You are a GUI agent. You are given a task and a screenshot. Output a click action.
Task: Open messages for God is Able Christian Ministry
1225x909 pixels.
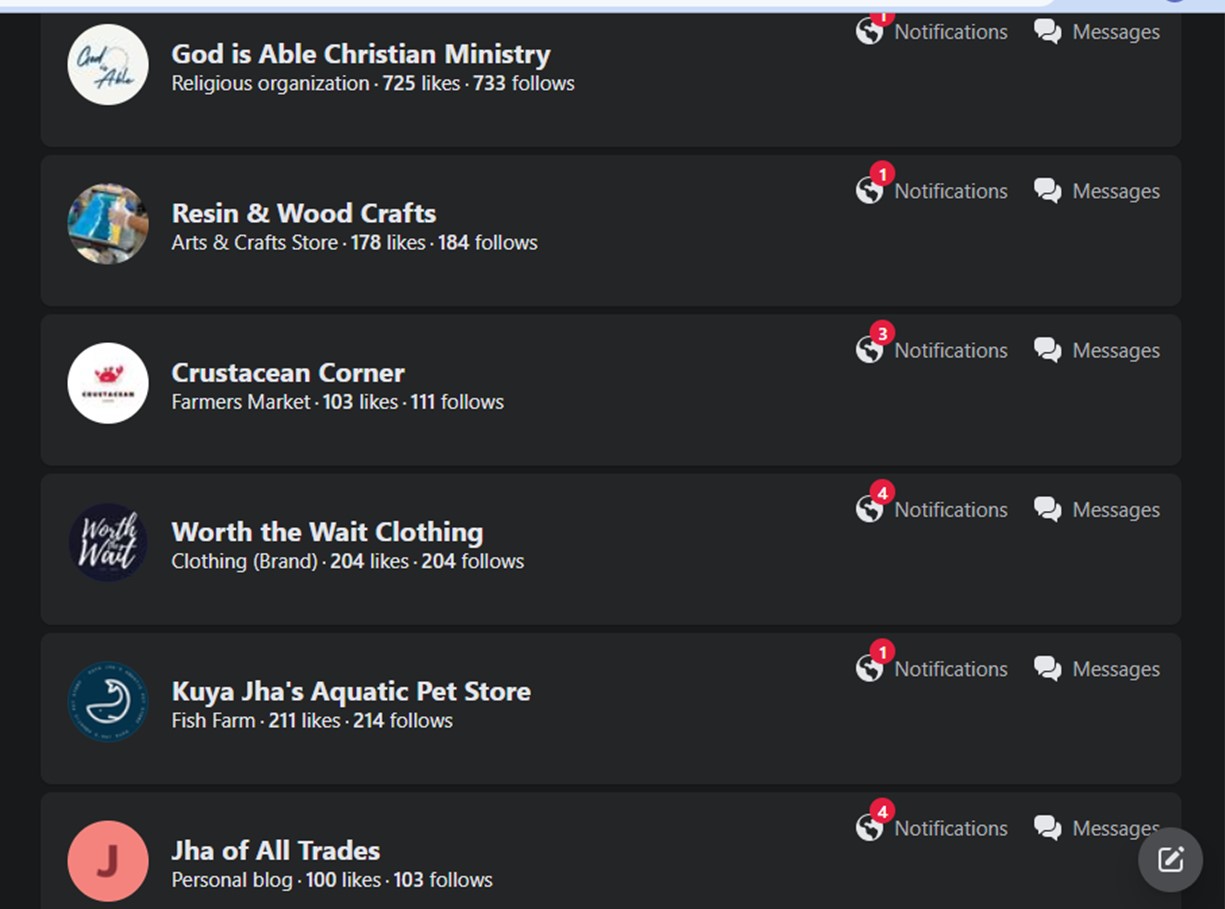(x=1097, y=32)
